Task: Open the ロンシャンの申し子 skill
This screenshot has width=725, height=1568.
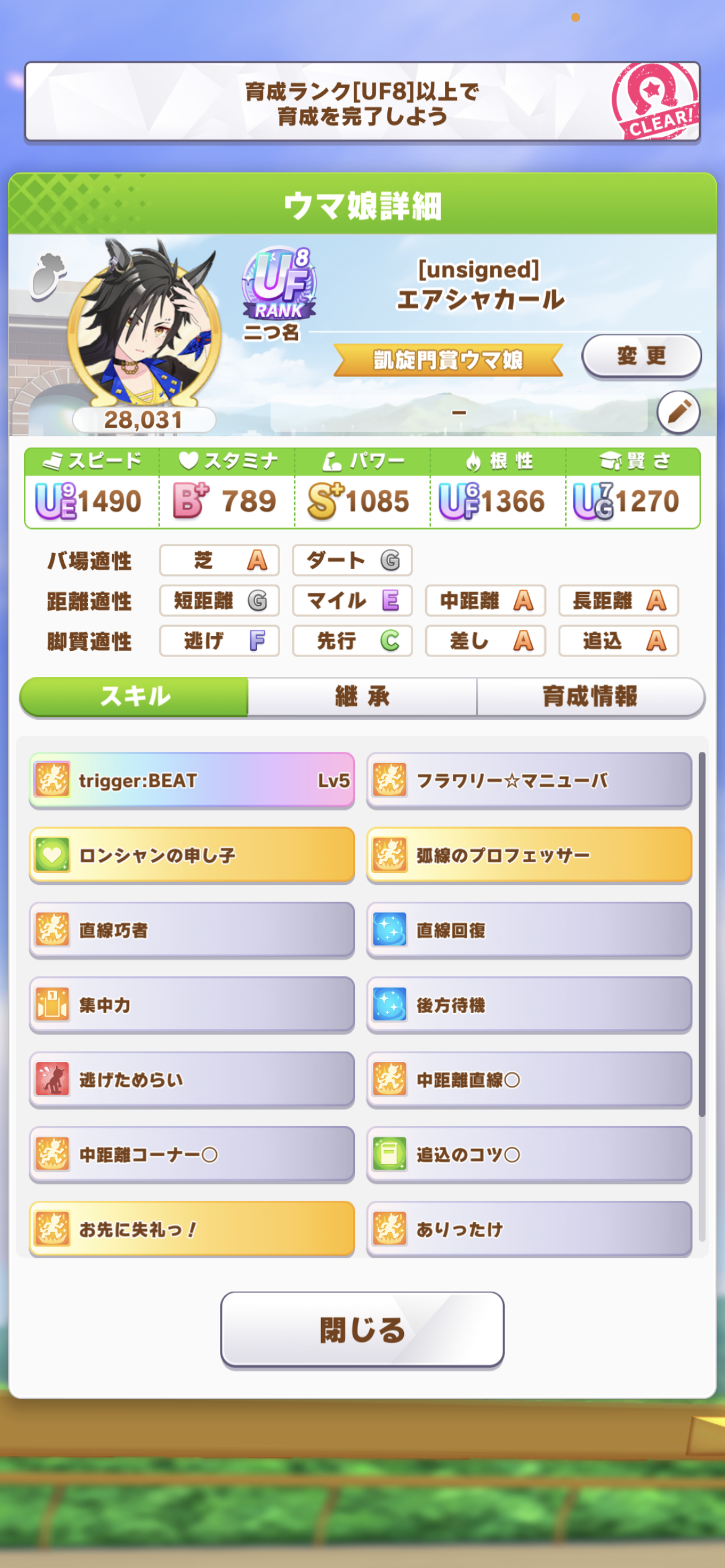Action: [x=192, y=855]
